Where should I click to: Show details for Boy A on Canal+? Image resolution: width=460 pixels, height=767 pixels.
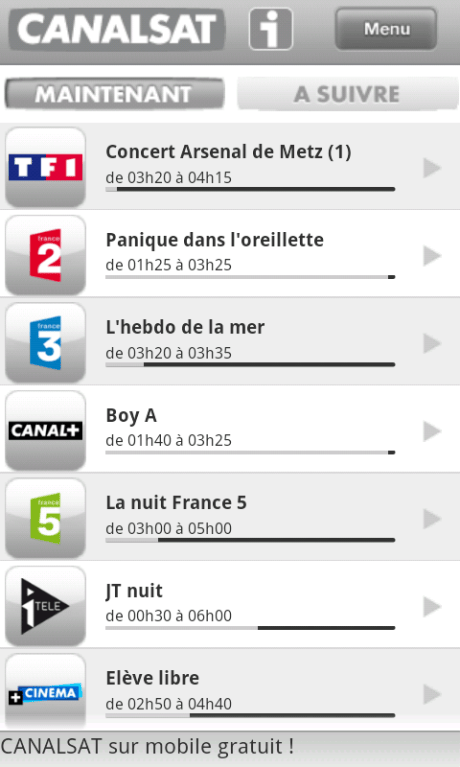(x=230, y=429)
